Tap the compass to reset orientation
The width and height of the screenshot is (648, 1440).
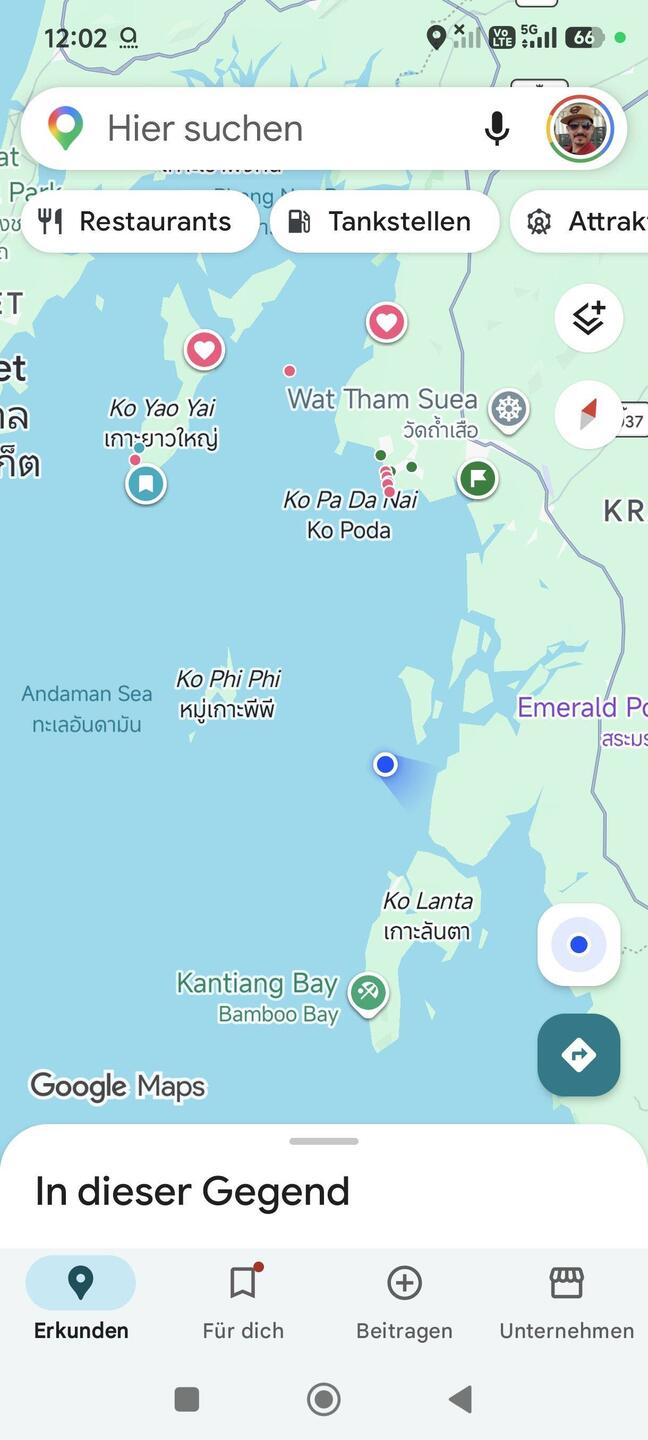[589, 413]
